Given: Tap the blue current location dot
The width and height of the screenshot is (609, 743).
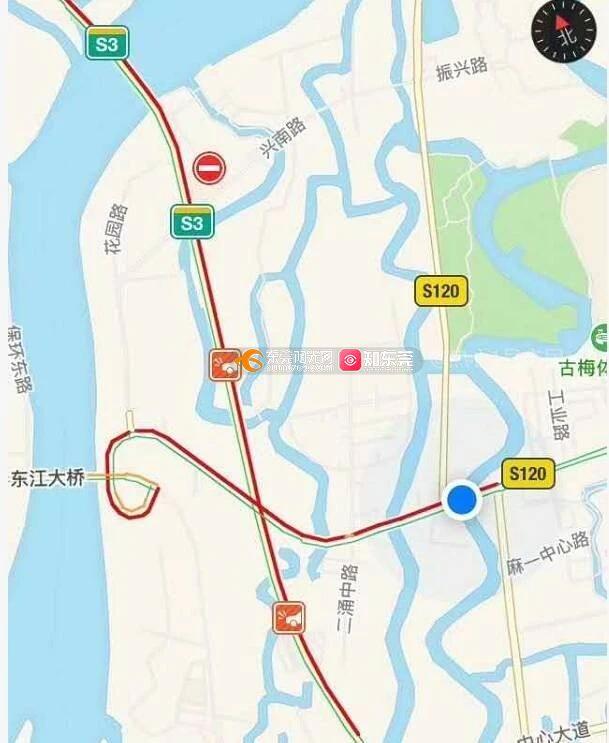Looking at the screenshot, I should 462,499.
